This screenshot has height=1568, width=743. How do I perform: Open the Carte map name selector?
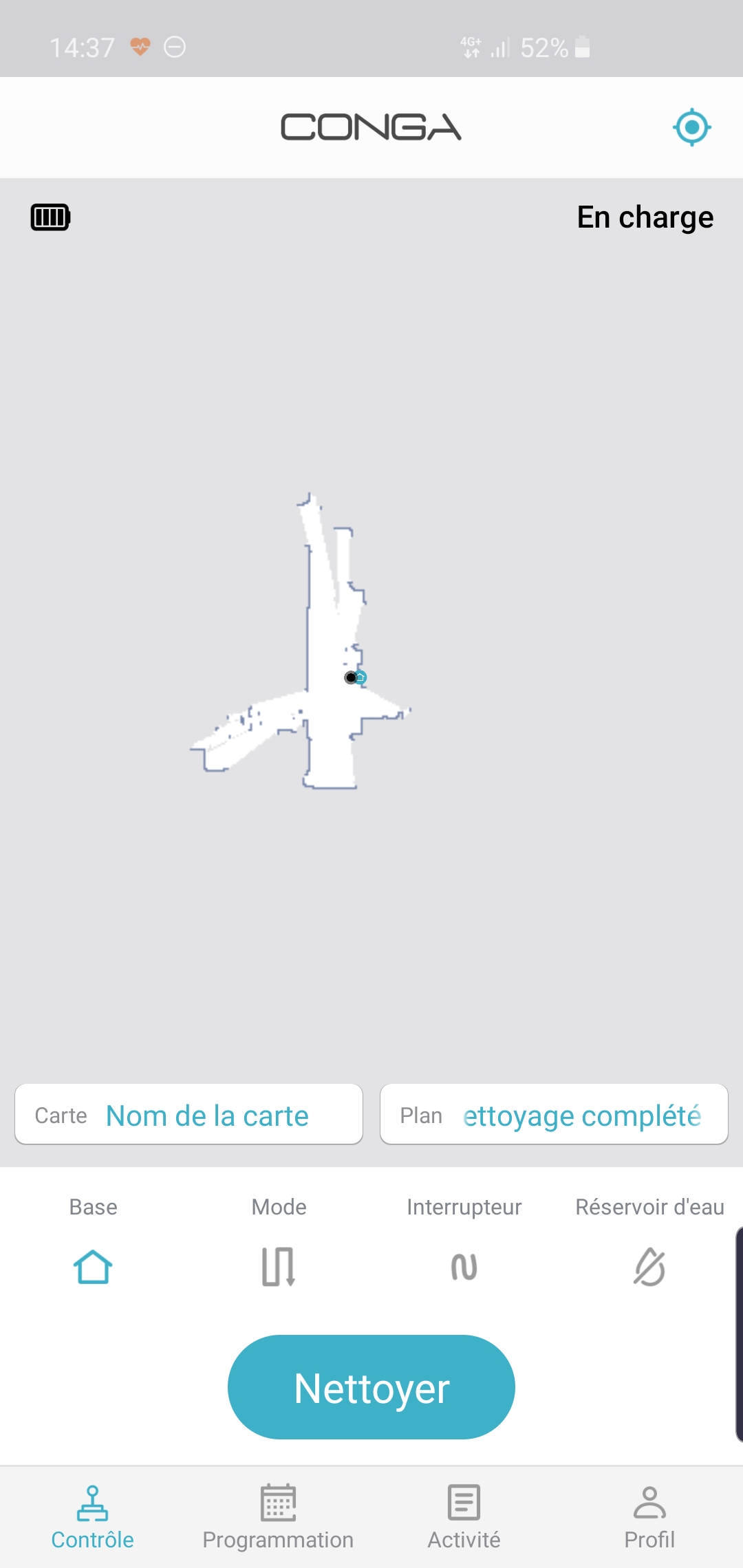[x=189, y=1114]
